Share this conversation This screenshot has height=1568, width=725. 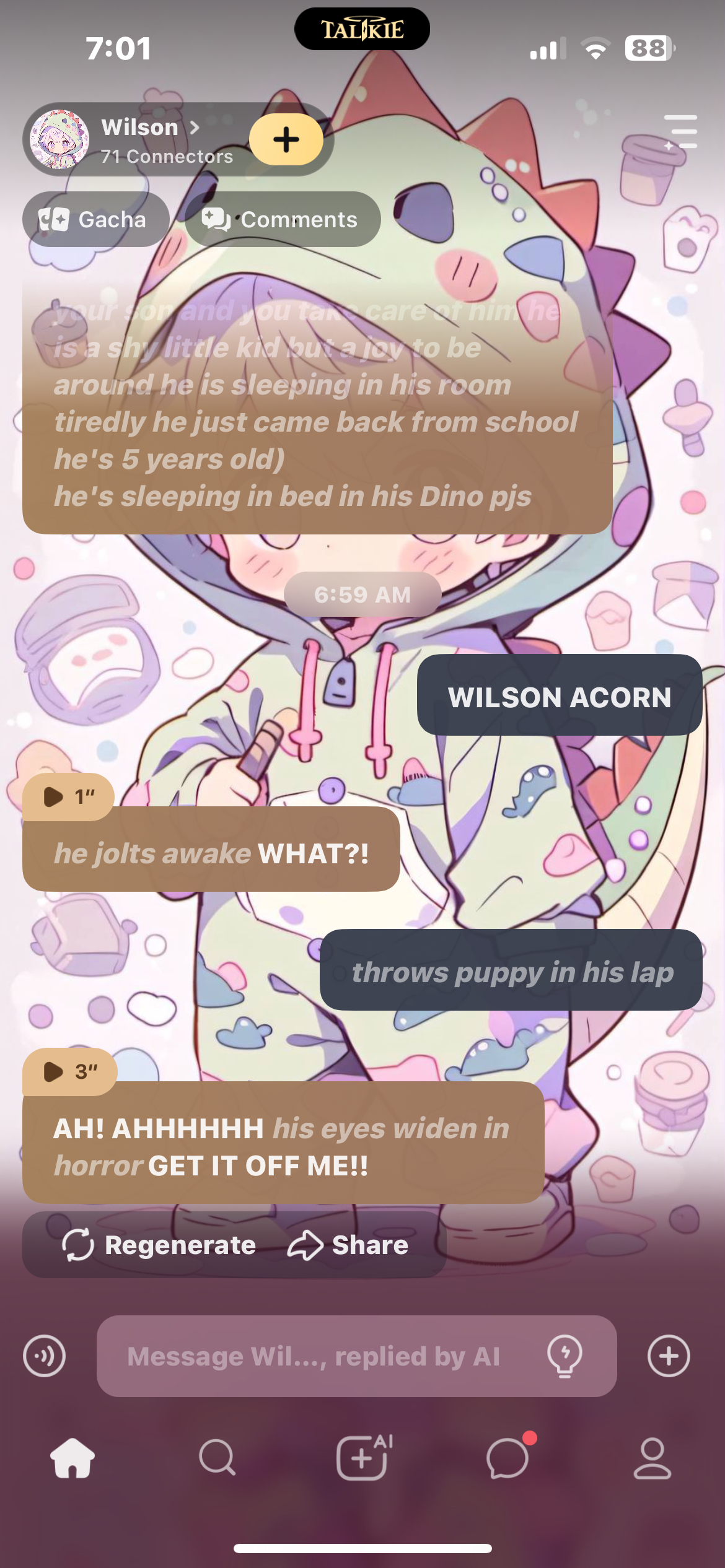pos(348,1245)
